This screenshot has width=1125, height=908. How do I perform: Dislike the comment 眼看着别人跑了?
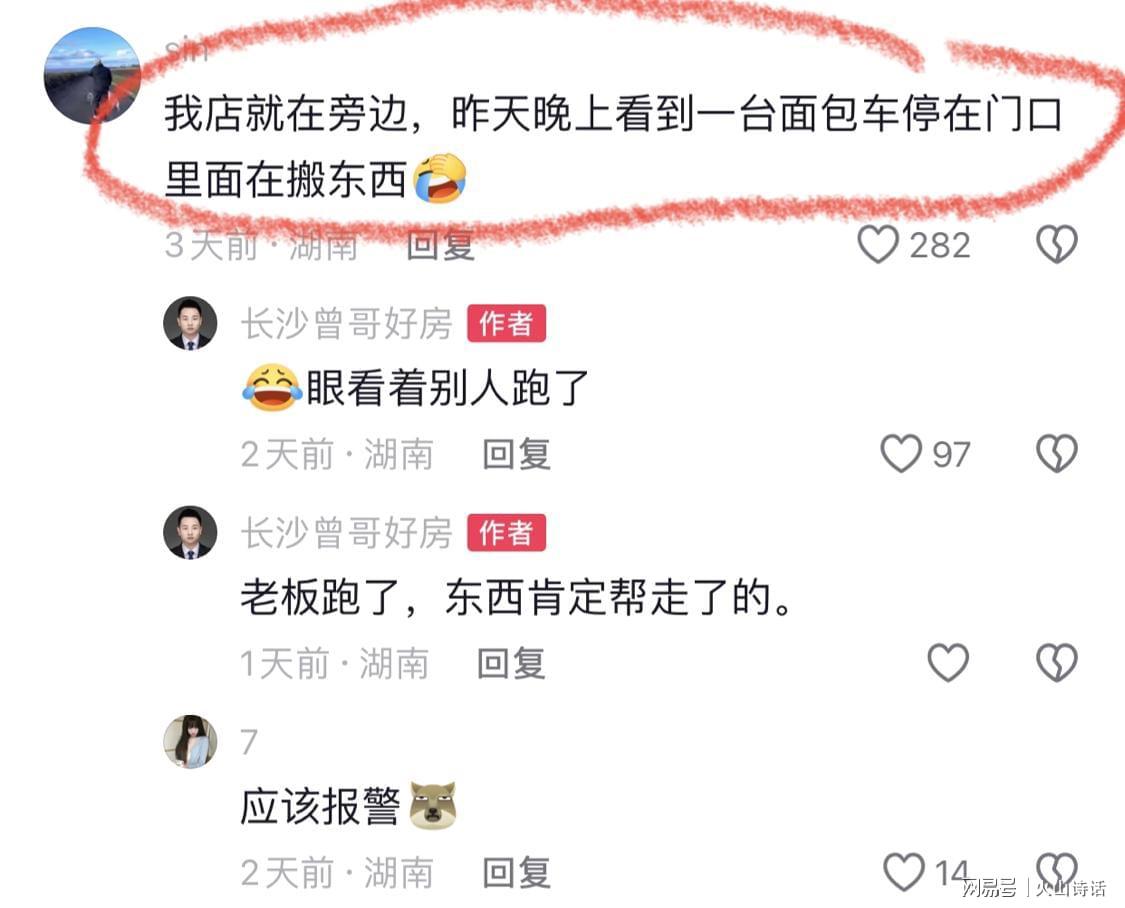[x=1056, y=454]
